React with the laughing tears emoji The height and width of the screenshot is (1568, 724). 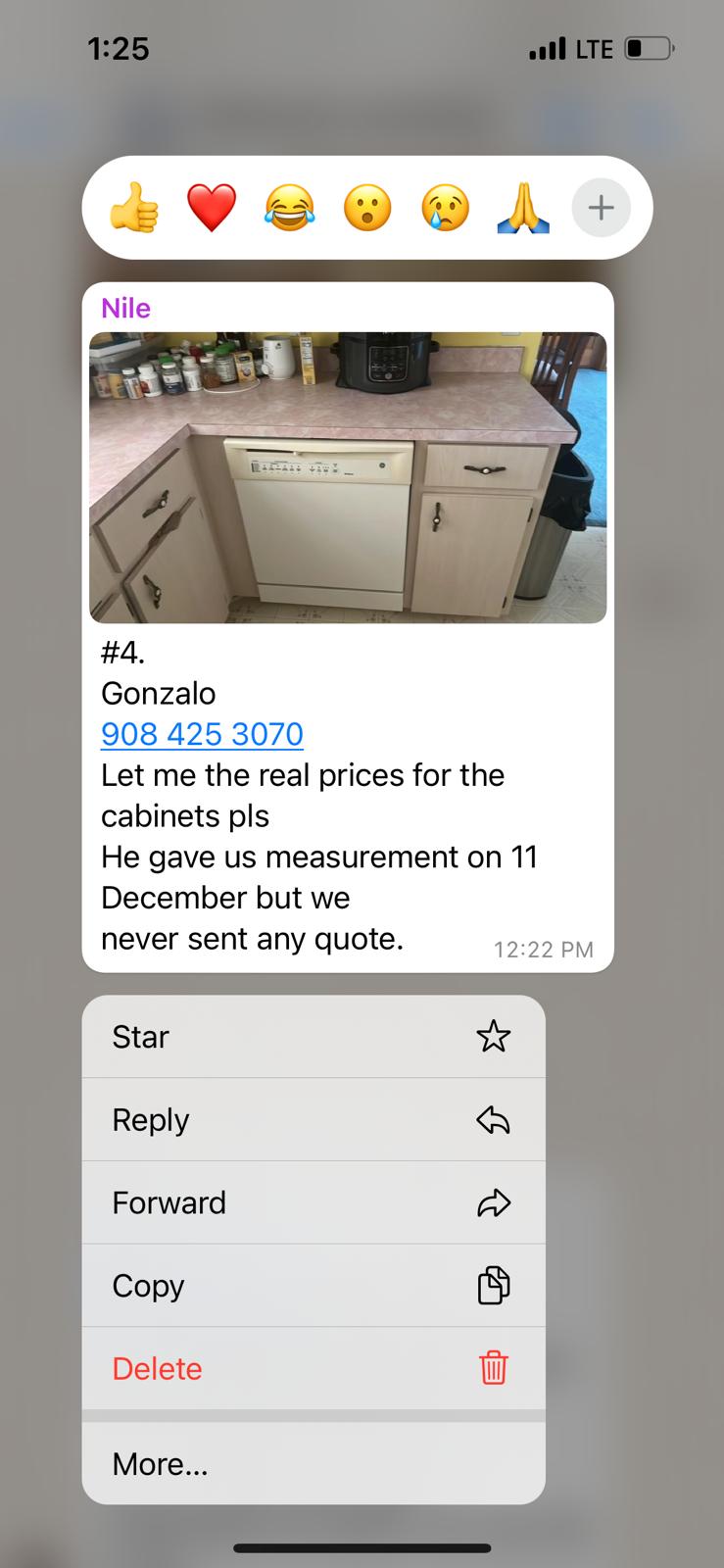pos(289,208)
